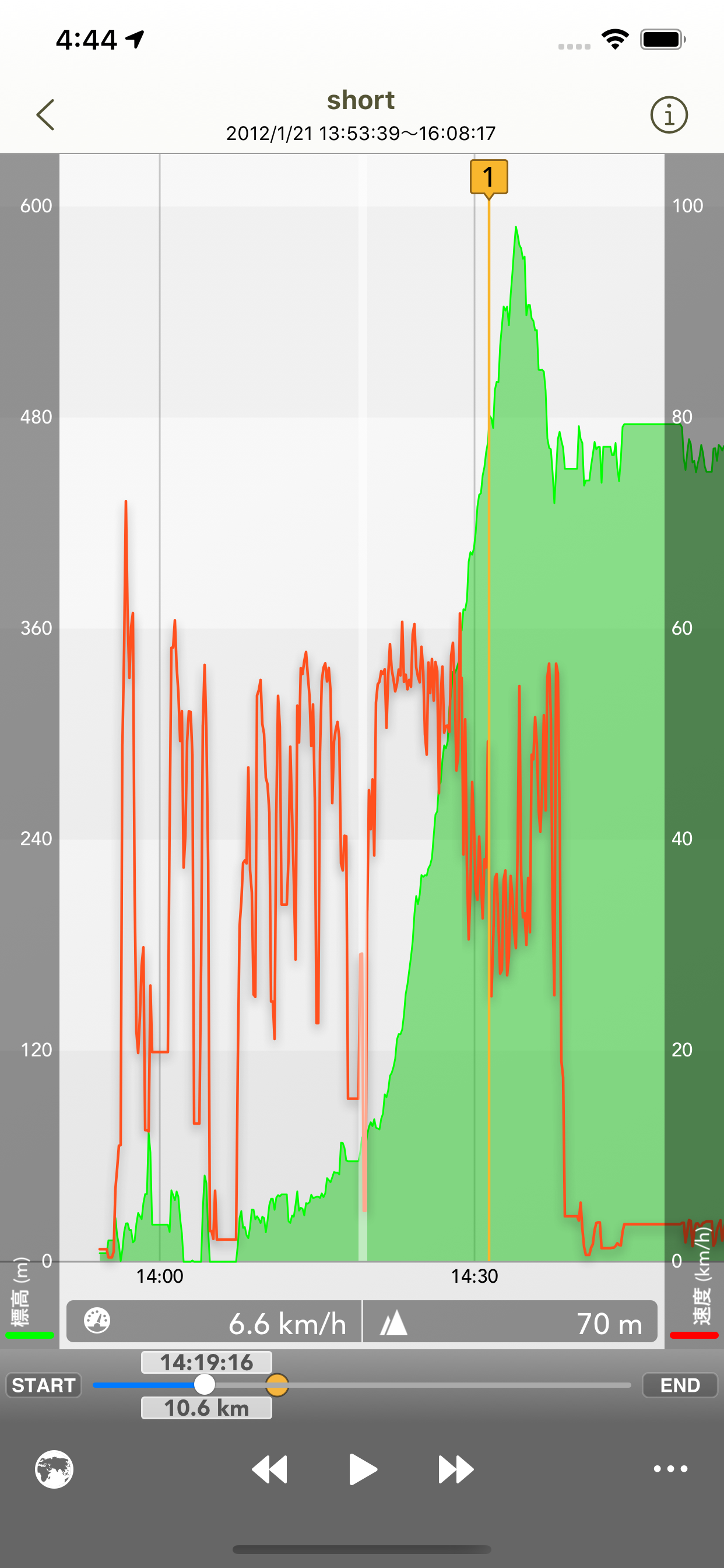Select the orange marker on the timeline slider
Image resolution: width=724 pixels, height=1568 pixels.
(277, 1385)
